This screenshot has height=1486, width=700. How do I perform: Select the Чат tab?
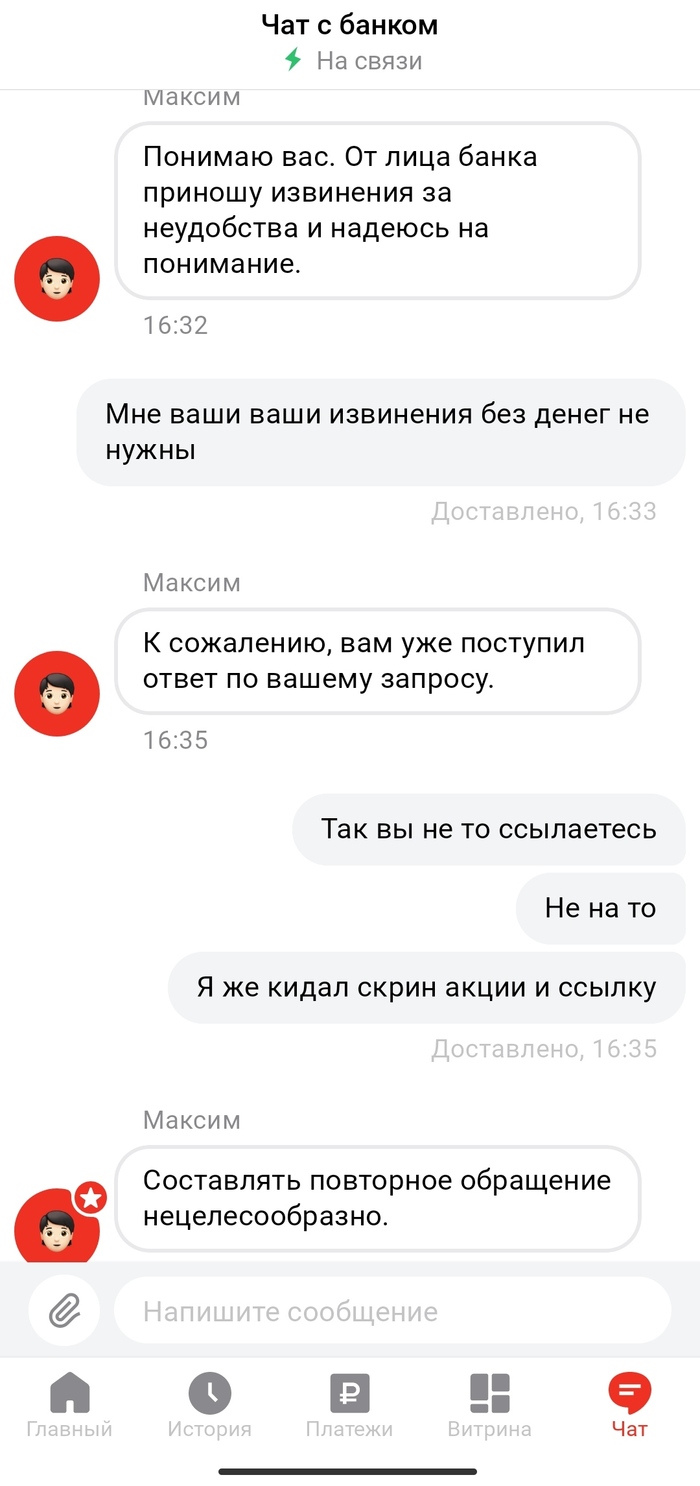pyautogui.click(x=630, y=1405)
